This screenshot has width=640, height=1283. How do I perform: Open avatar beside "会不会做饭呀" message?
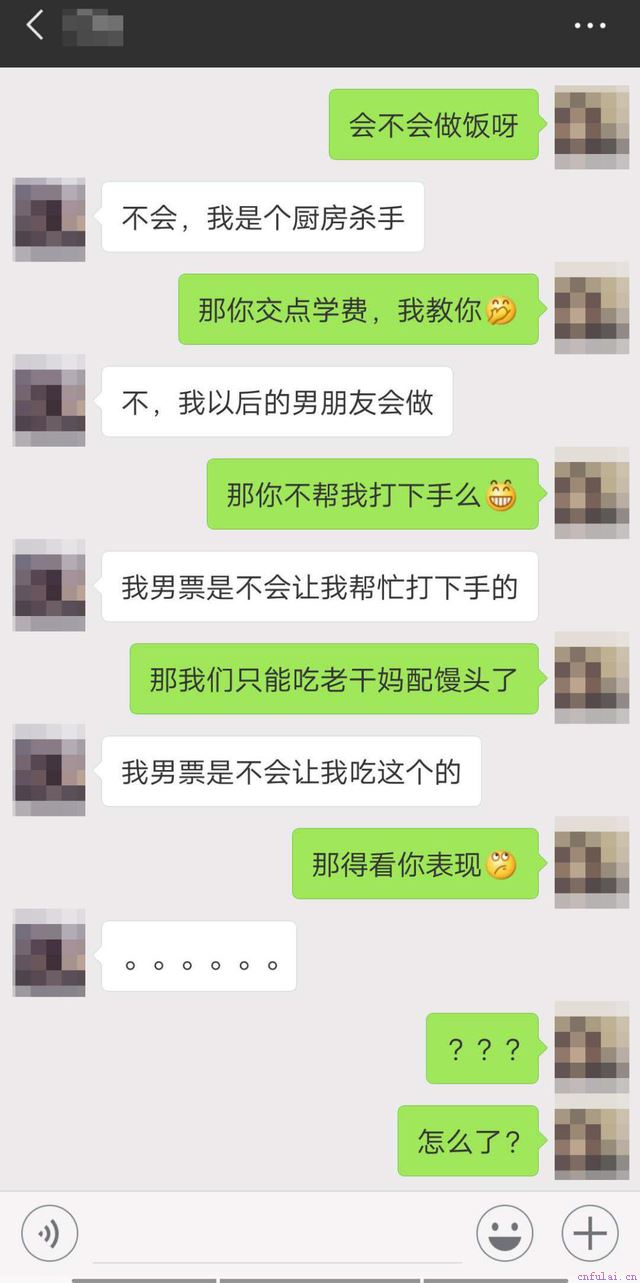591,126
